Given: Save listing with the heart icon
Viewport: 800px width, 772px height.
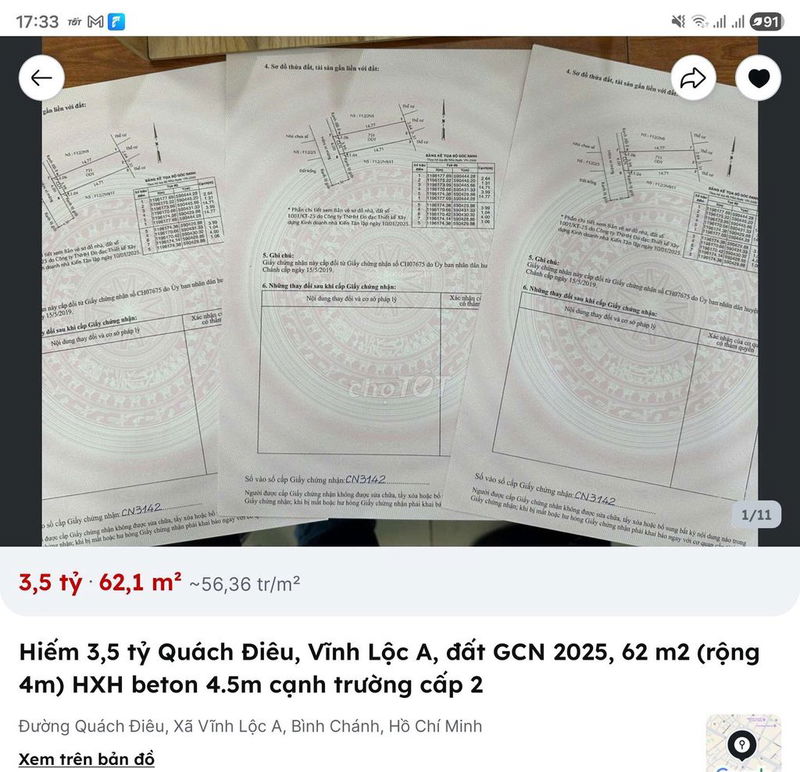Looking at the screenshot, I should 759,78.
